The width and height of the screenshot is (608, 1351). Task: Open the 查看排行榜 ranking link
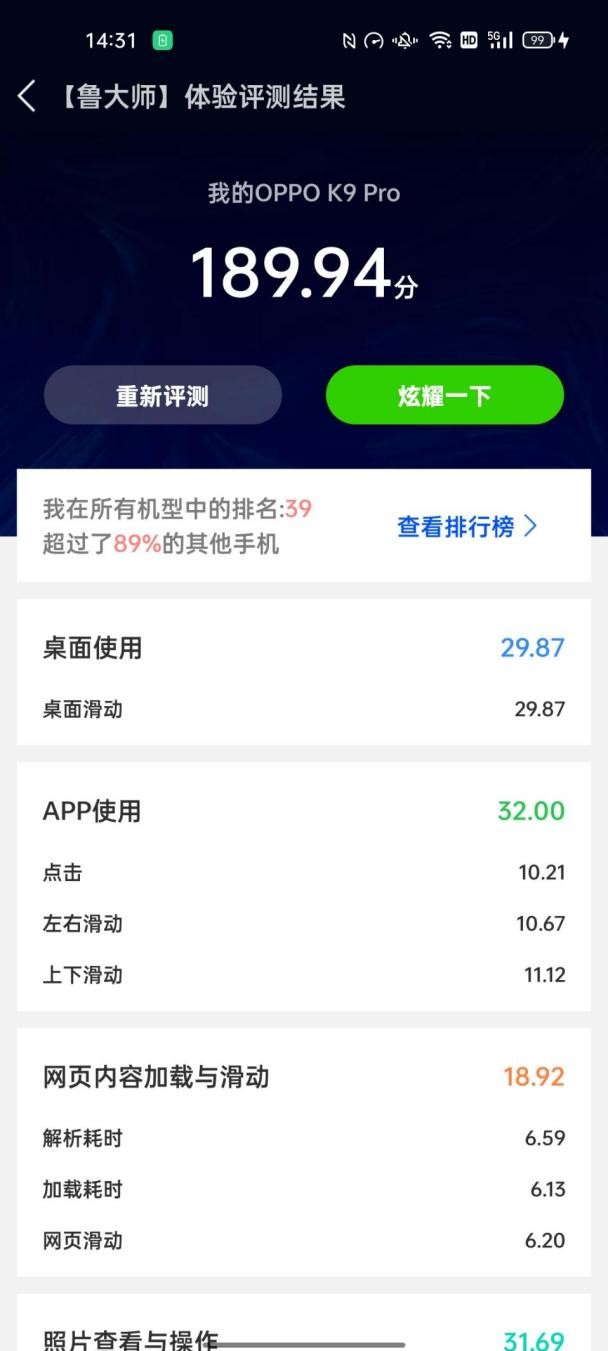tap(467, 526)
